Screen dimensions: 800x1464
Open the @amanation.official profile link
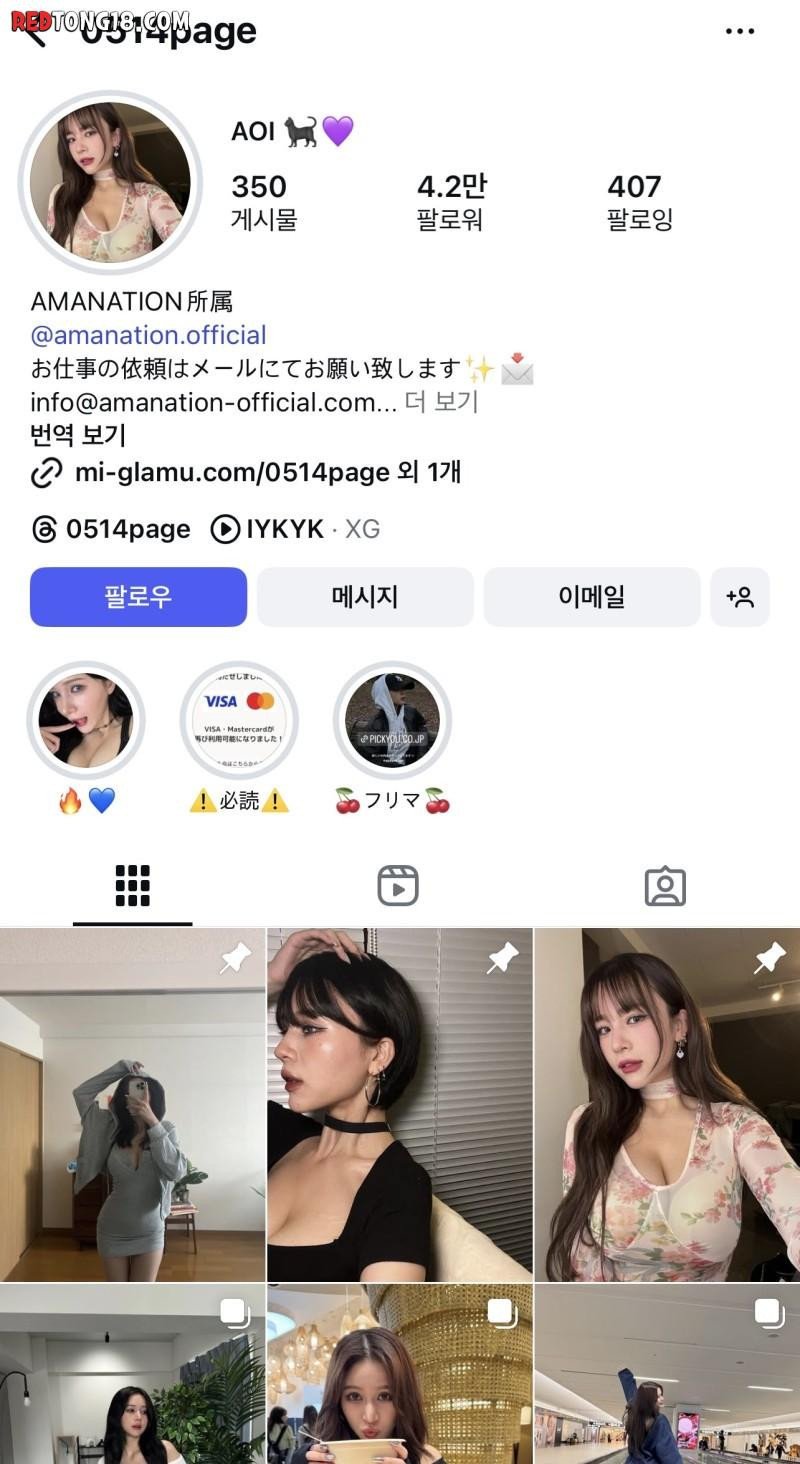coord(149,335)
